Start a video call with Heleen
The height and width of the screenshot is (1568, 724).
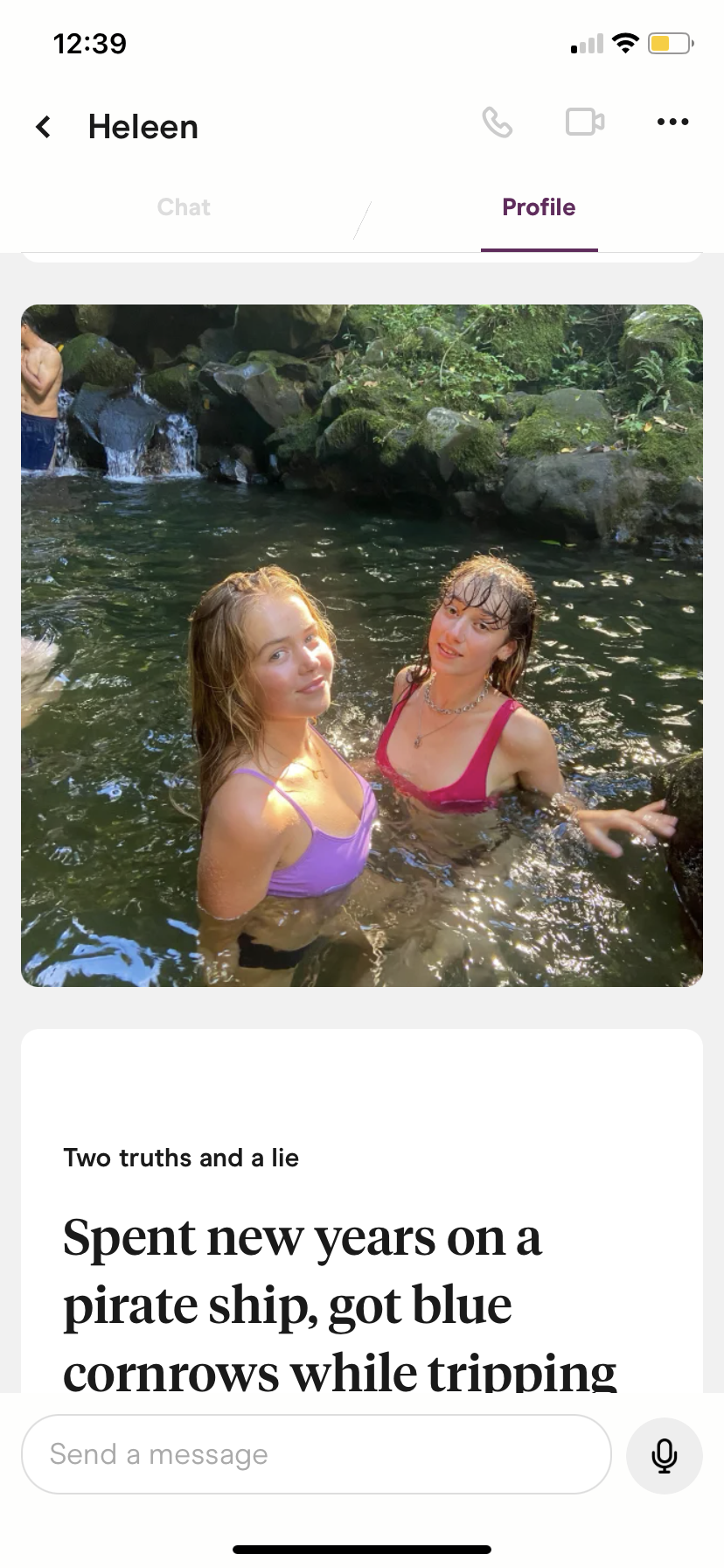pyautogui.click(x=585, y=122)
